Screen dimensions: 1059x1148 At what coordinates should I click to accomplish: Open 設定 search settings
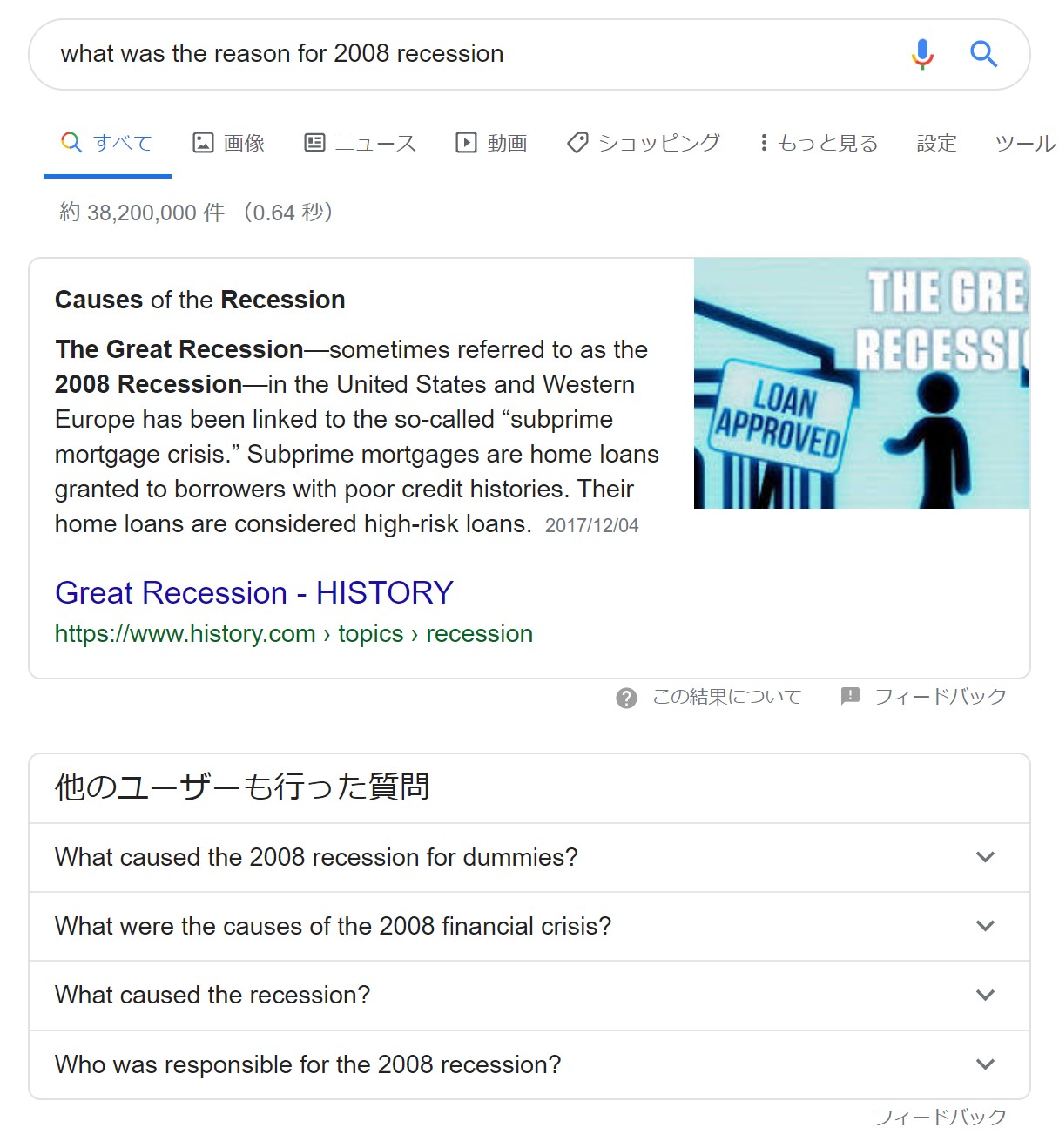point(936,143)
